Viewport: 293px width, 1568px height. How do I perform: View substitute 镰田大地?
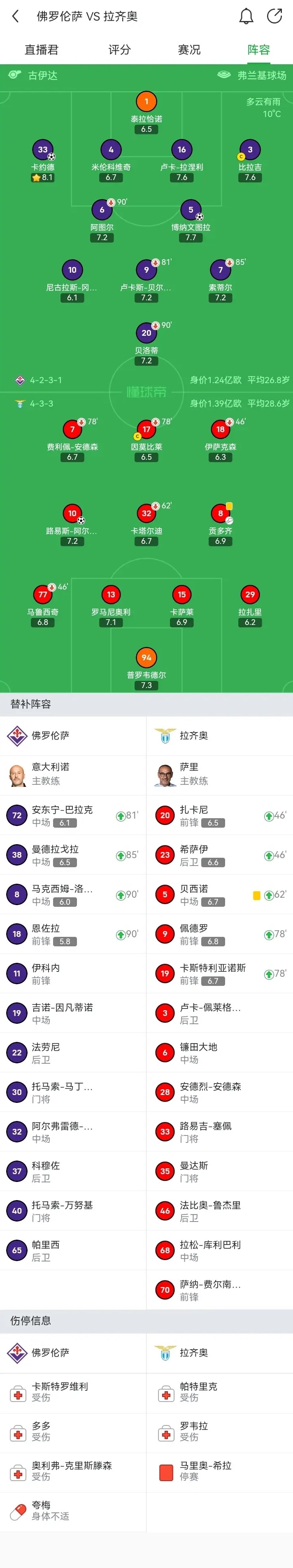[198, 1053]
